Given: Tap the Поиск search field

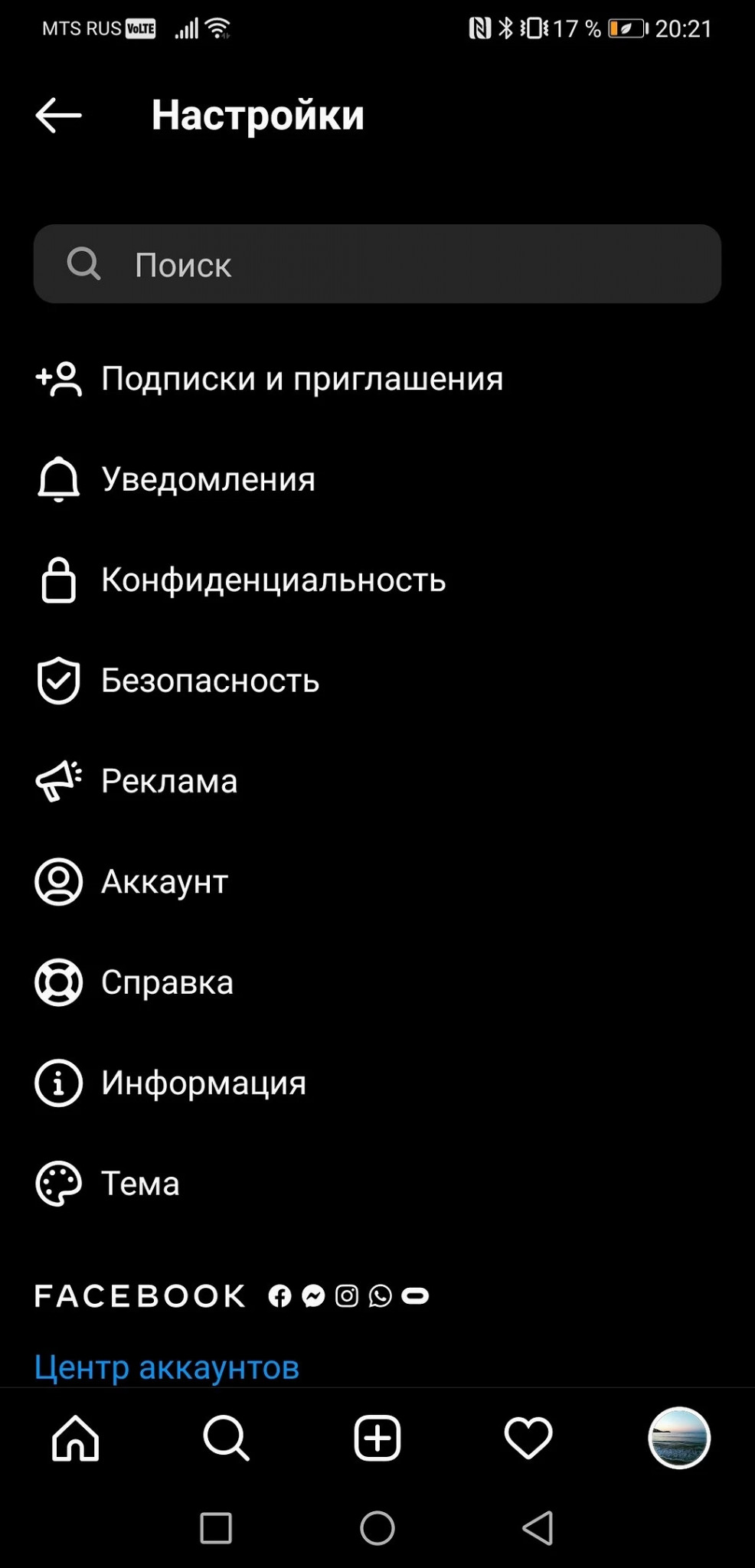Looking at the screenshot, I should click(x=377, y=264).
